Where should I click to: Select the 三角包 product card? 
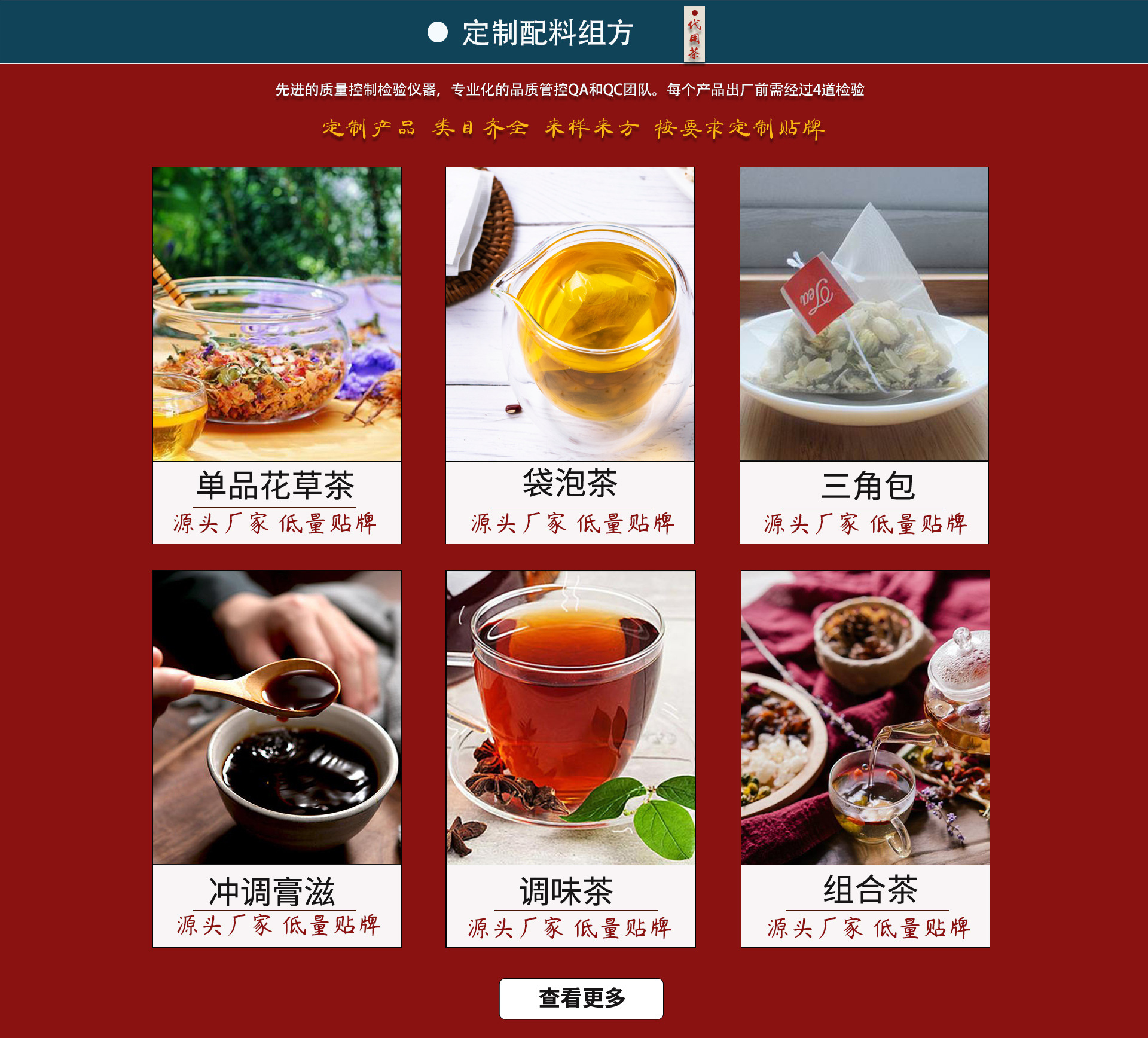tap(864, 355)
